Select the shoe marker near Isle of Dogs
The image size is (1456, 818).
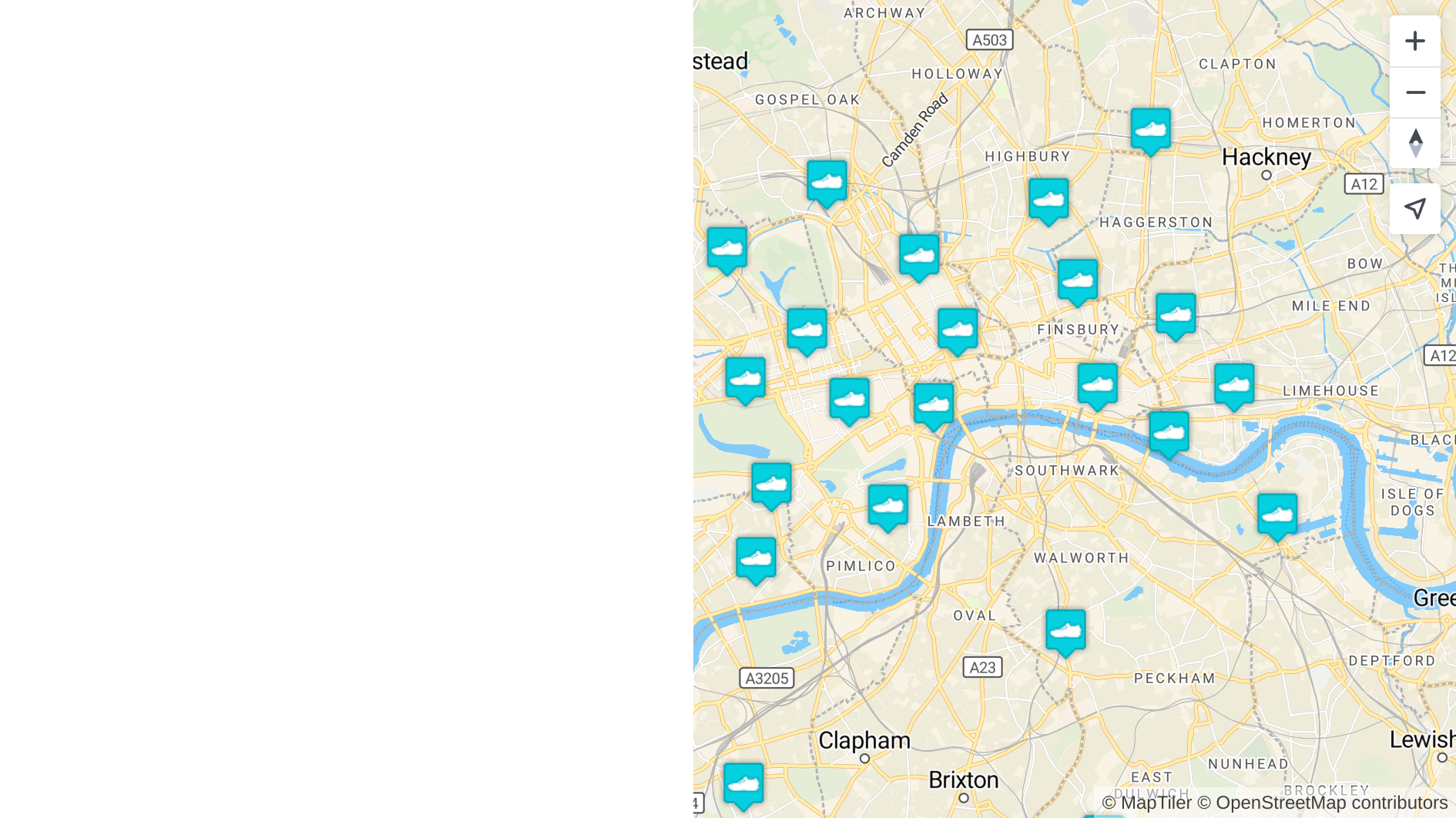point(1277,515)
